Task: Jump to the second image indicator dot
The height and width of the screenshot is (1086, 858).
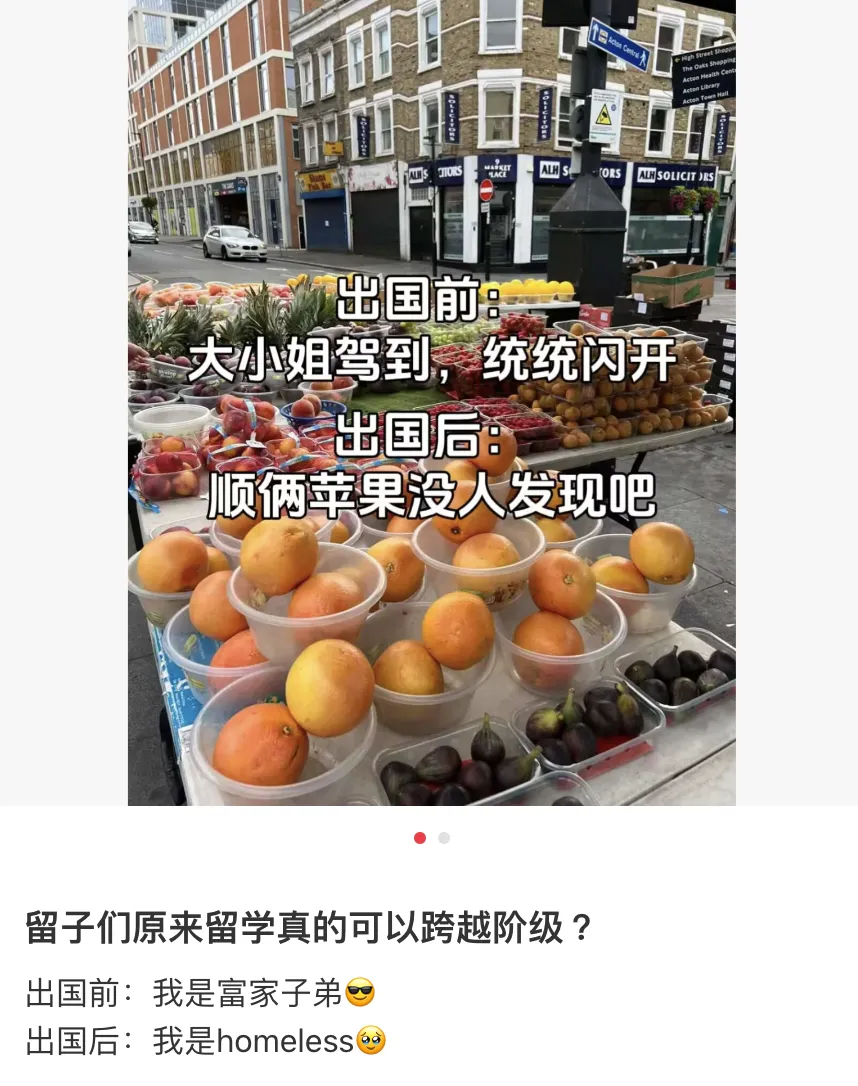Action: pyautogui.click(x=444, y=838)
